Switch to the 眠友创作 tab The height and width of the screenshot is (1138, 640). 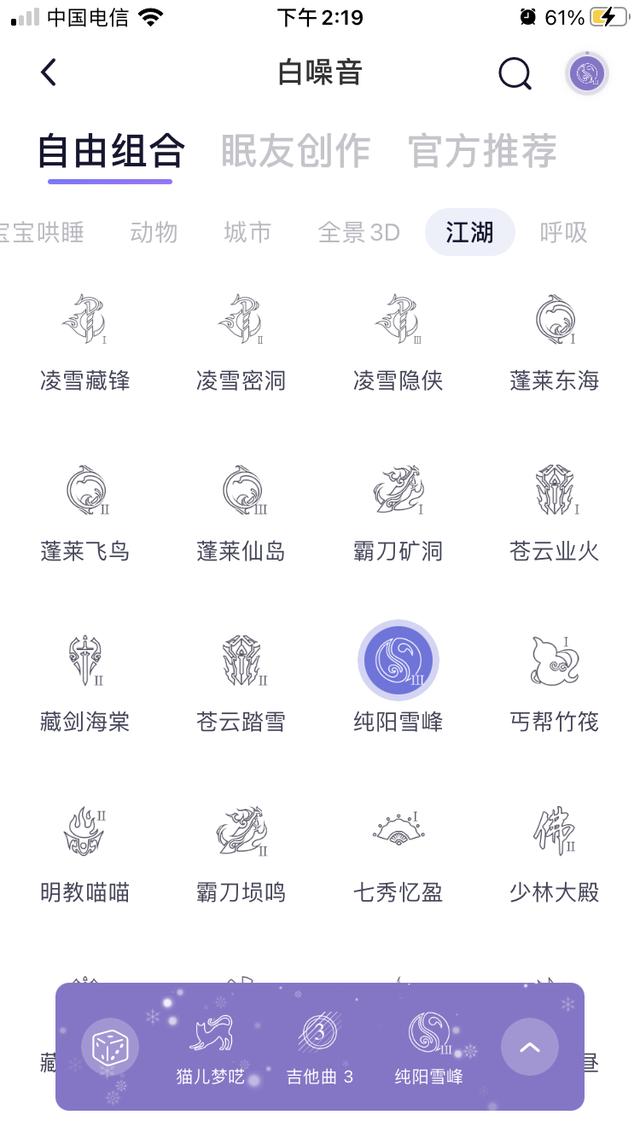pos(295,151)
